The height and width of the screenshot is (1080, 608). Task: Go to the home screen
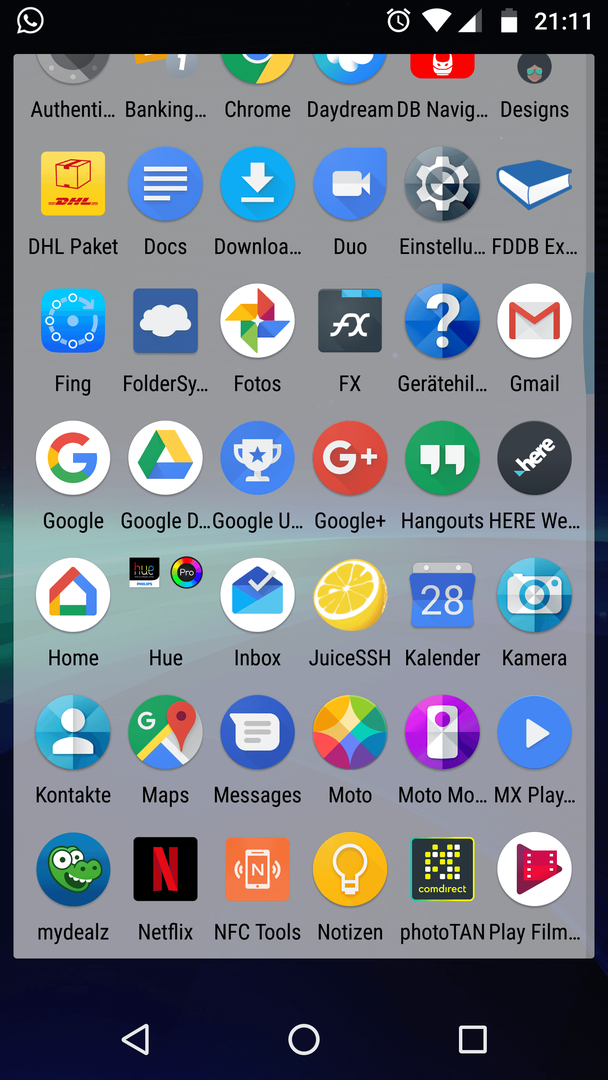pos(304,1039)
